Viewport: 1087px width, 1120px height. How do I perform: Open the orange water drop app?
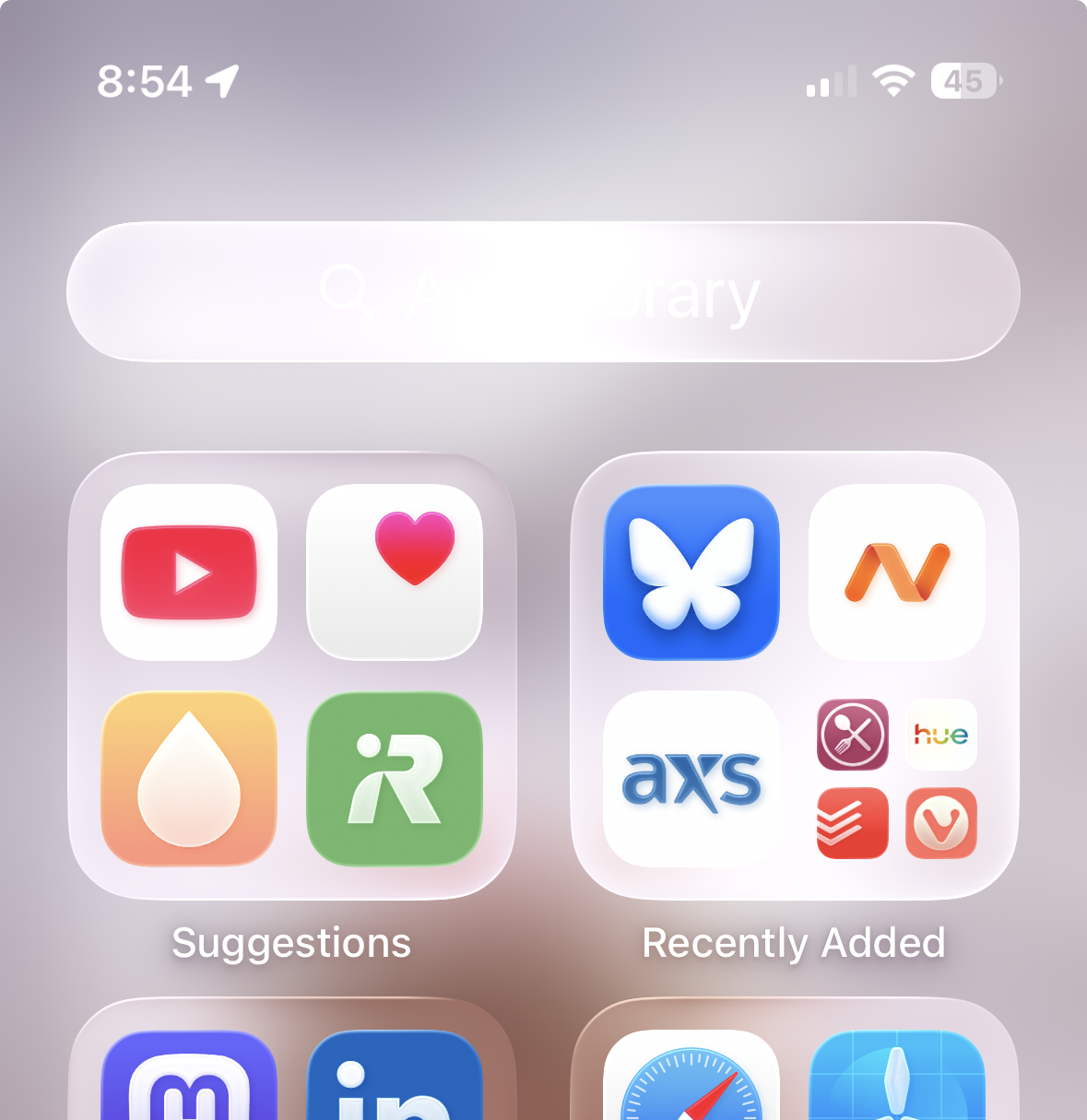tap(189, 779)
